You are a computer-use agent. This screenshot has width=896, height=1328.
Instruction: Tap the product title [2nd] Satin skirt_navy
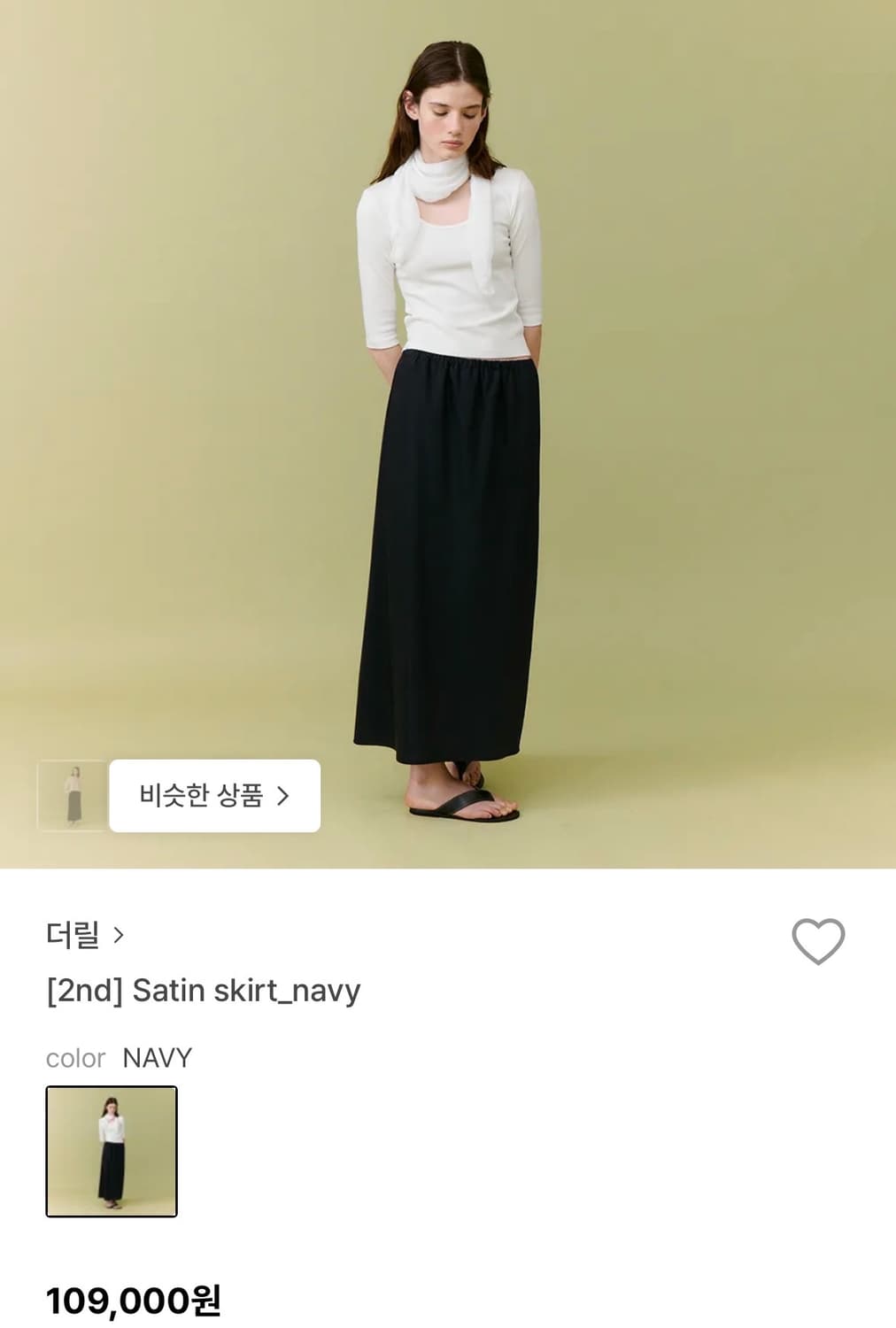tap(201, 992)
